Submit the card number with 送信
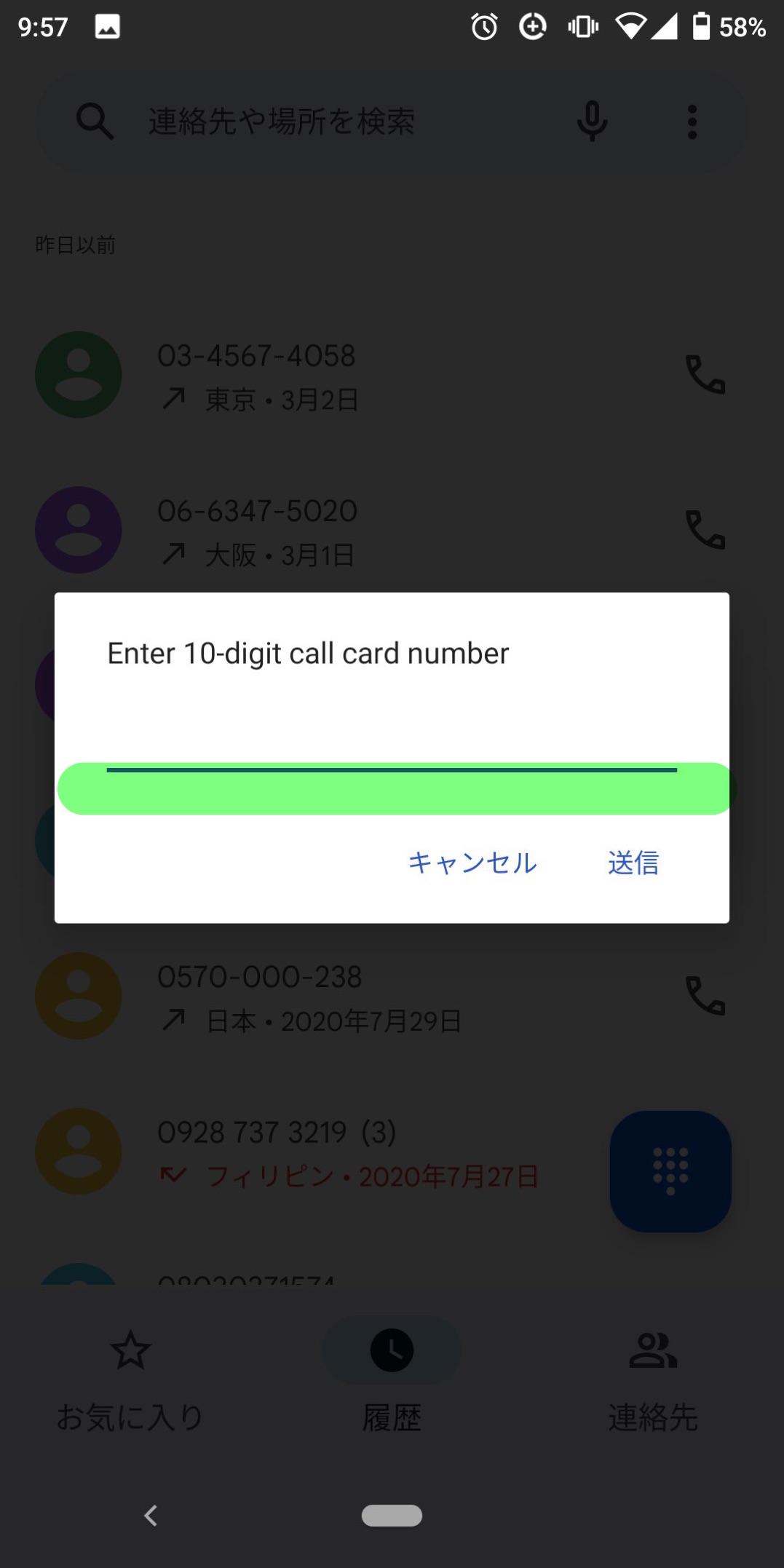Image resolution: width=784 pixels, height=1568 pixels. click(x=633, y=863)
